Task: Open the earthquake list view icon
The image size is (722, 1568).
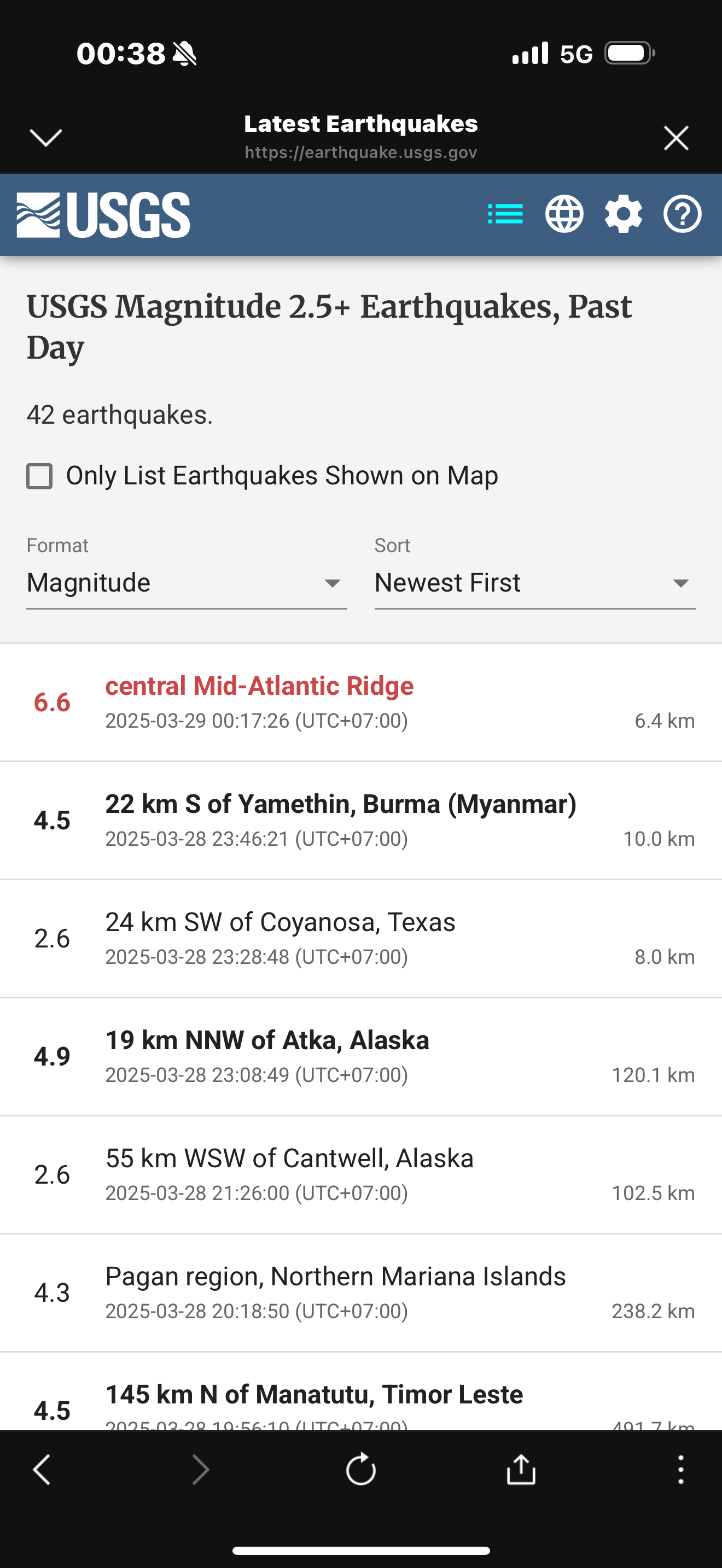Action: click(x=505, y=214)
